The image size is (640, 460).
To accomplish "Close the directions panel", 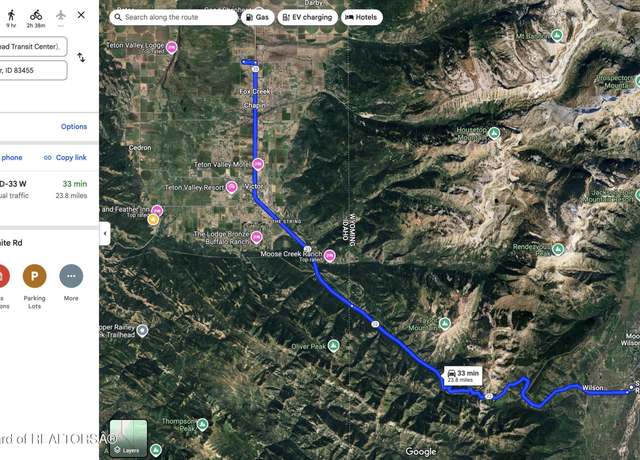I will (x=81, y=15).
